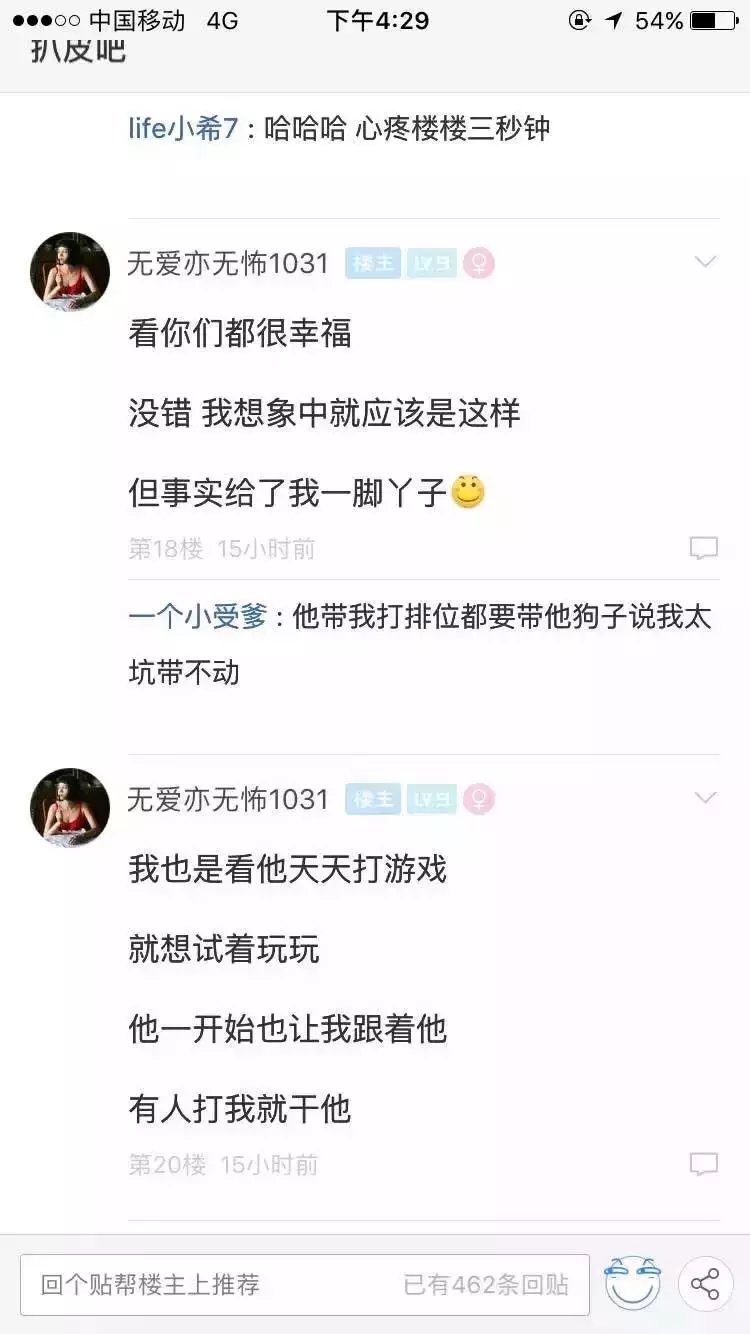Reply to the 第20楼 post via comment icon
Image resolution: width=750 pixels, height=1334 pixels.
point(704,1164)
